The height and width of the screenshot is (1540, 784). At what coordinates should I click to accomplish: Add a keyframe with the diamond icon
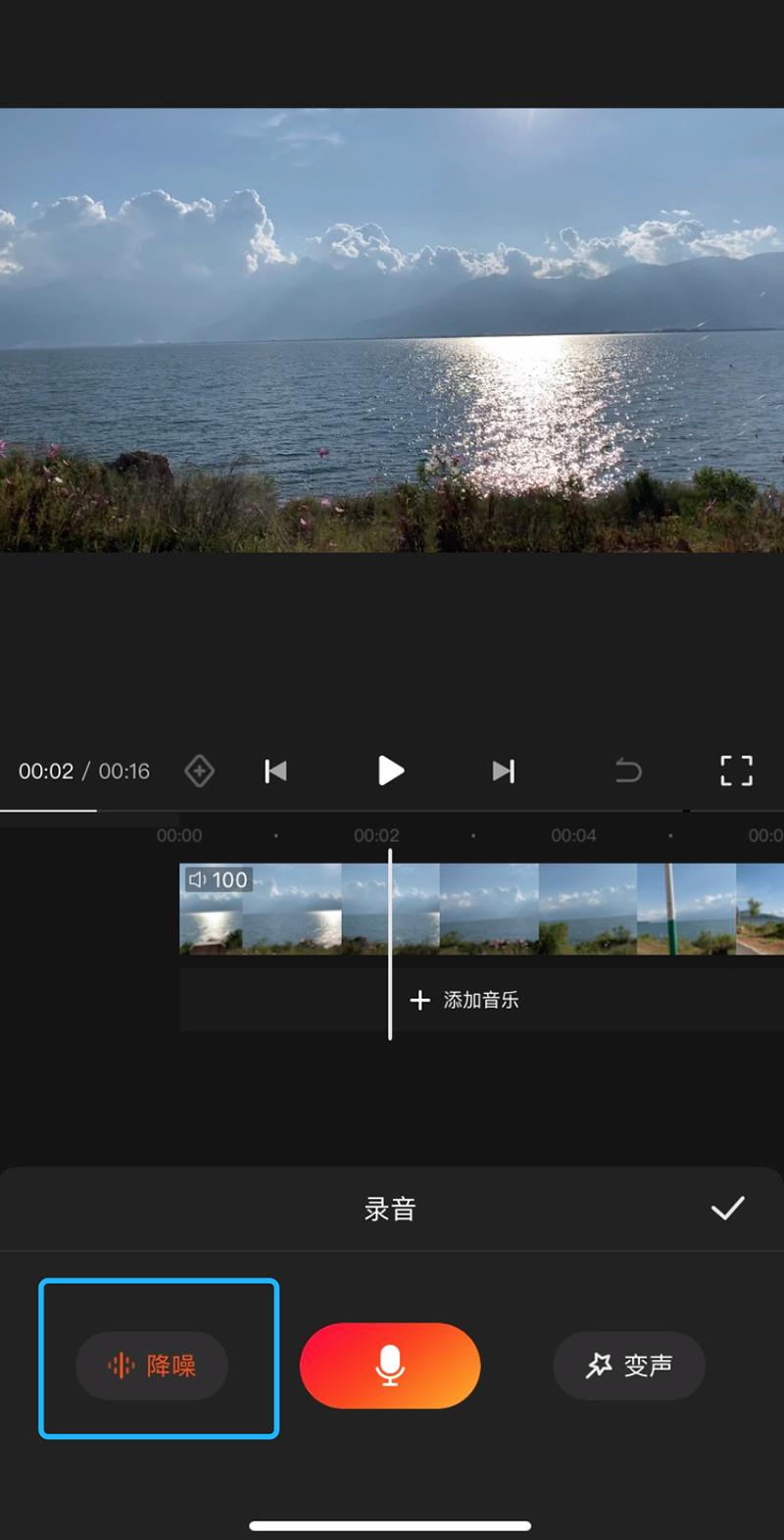pos(200,770)
